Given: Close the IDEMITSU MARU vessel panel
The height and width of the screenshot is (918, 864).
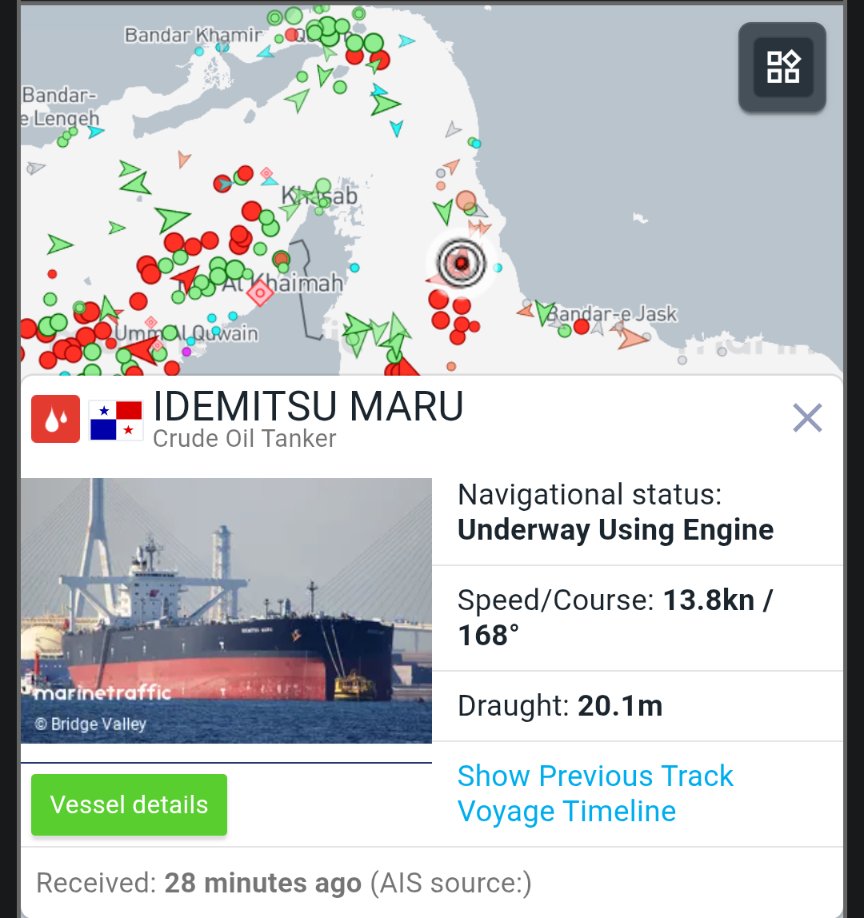Looking at the screenshot, I should 807,418.
